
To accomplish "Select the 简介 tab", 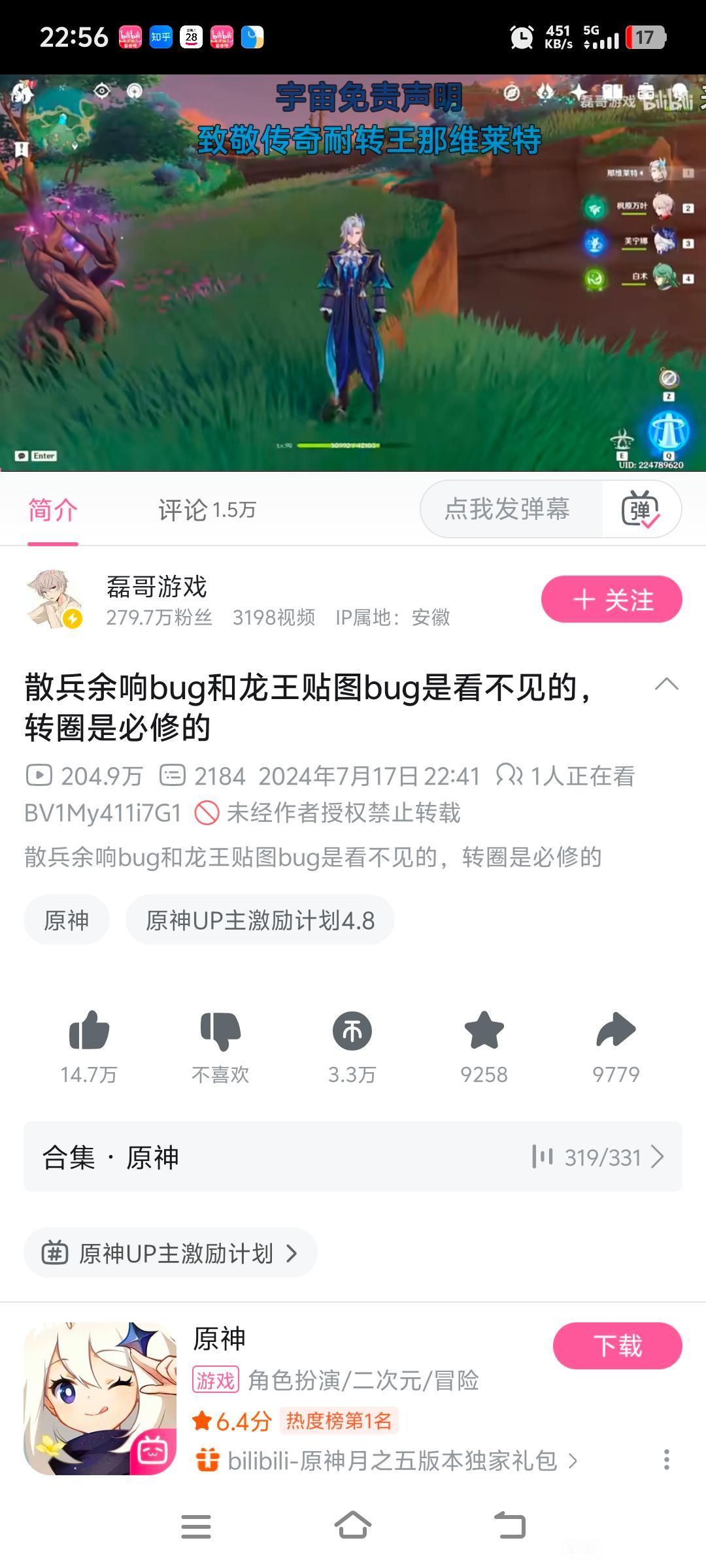I will point(53,510).
